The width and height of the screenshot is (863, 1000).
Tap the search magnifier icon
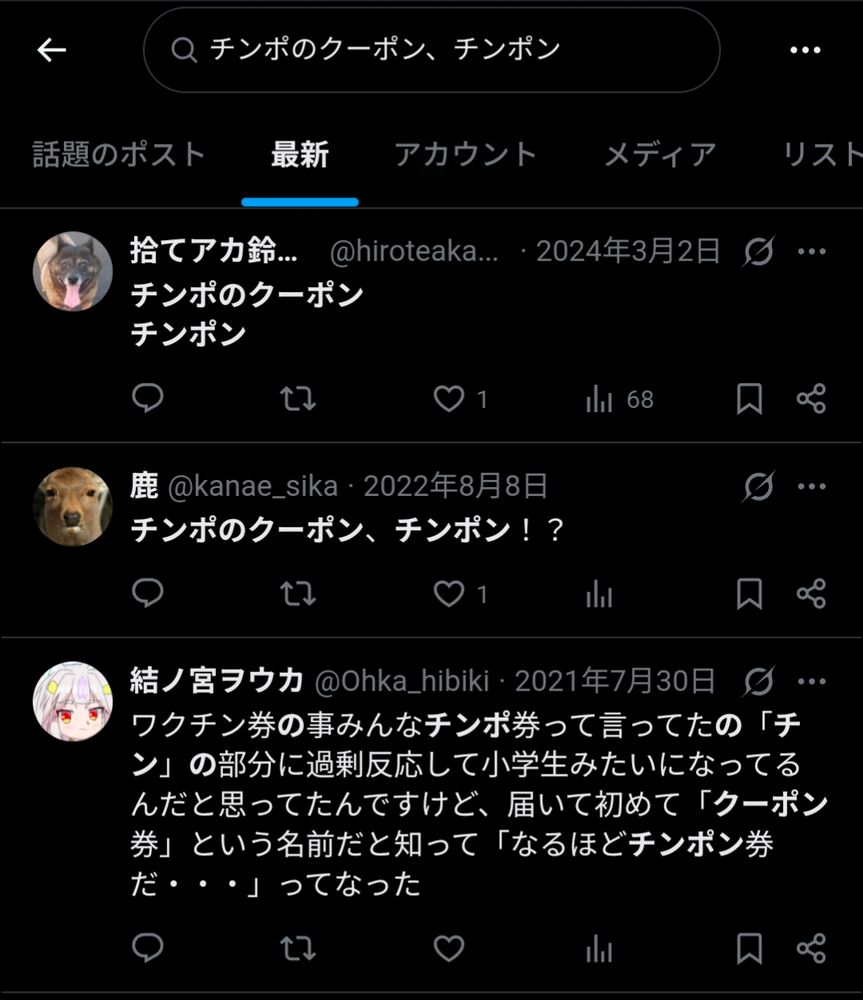point(185,49)
